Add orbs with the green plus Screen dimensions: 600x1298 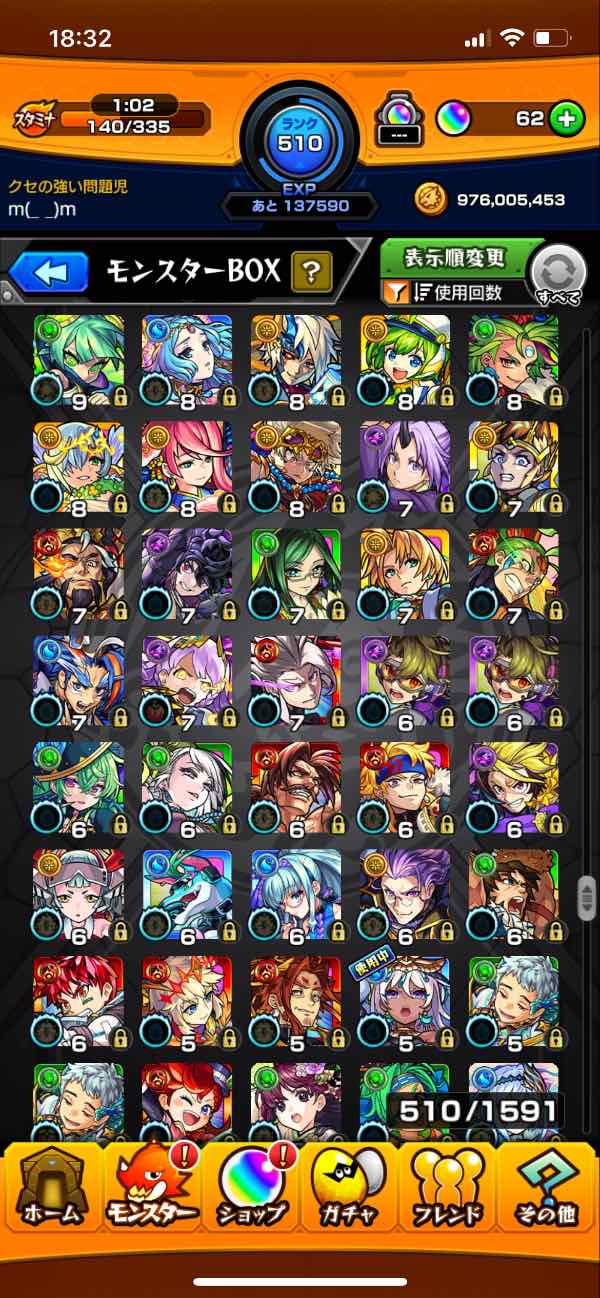point(567,119)
